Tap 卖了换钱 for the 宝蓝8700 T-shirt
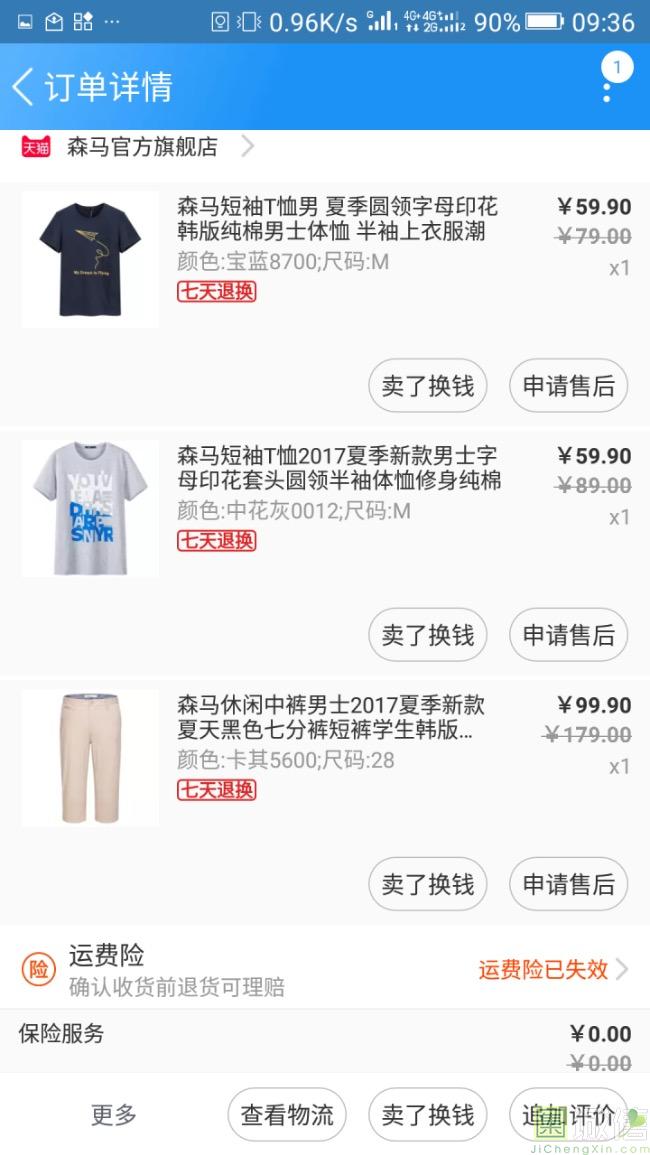This screenshot has width=650, height=1155. pyautogui.click(x=427, y=386)
